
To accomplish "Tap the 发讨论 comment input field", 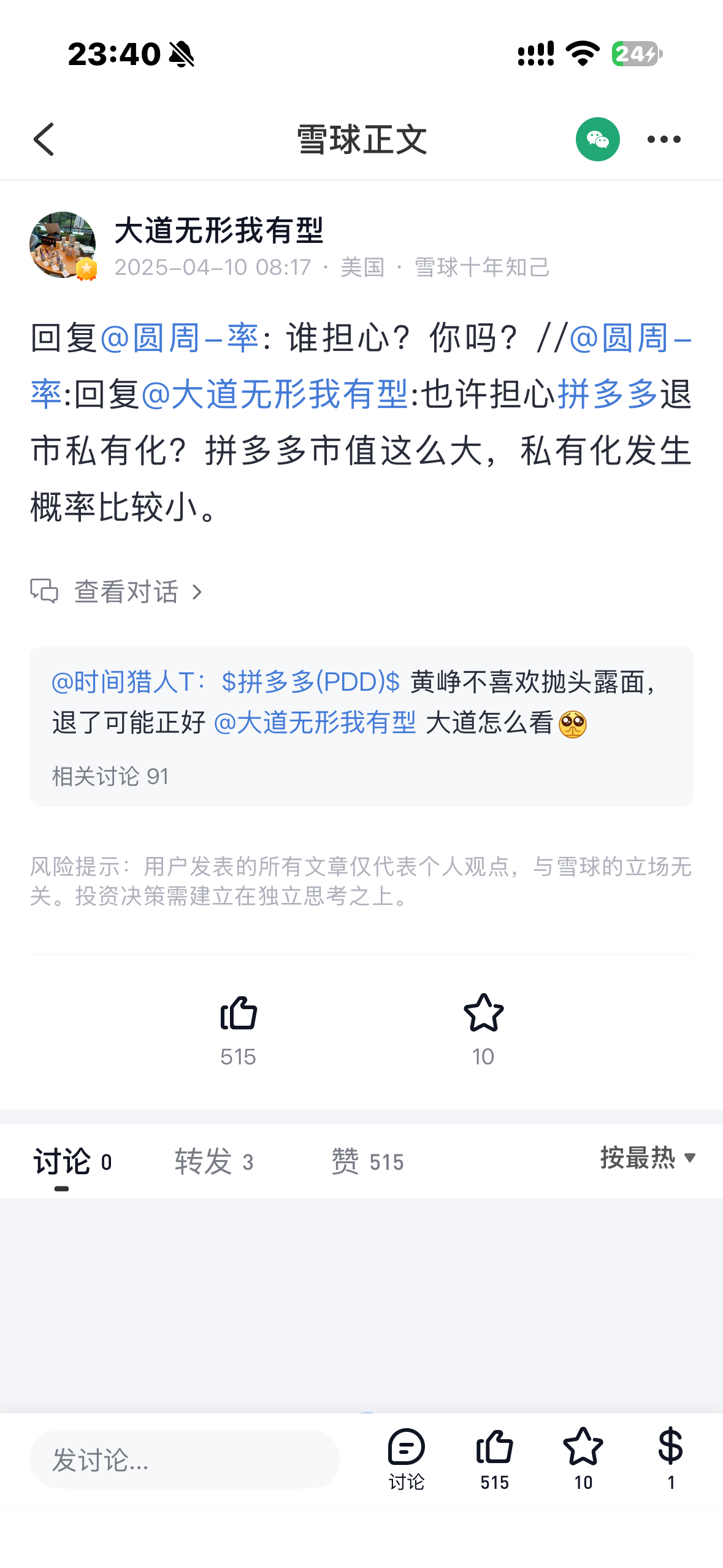I will pos(185,1459).
